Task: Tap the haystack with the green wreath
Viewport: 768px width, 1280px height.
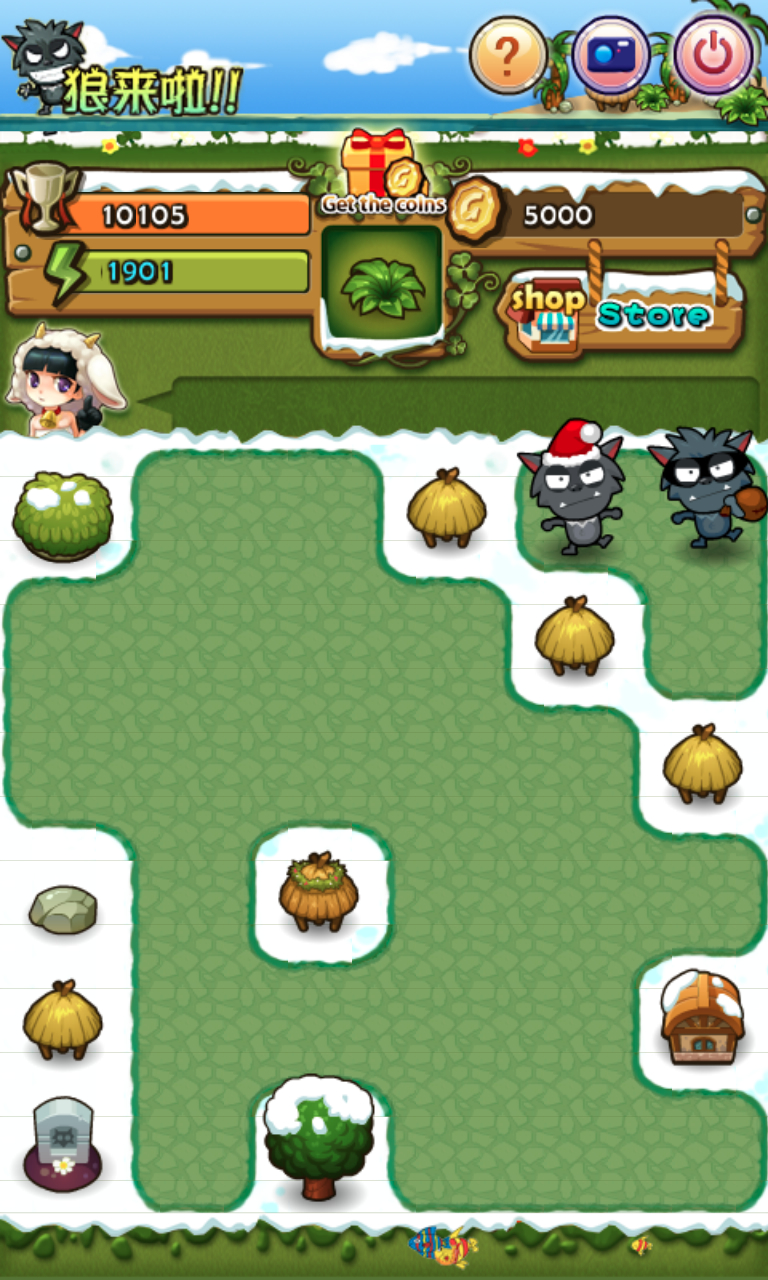Action: (318, 892)
